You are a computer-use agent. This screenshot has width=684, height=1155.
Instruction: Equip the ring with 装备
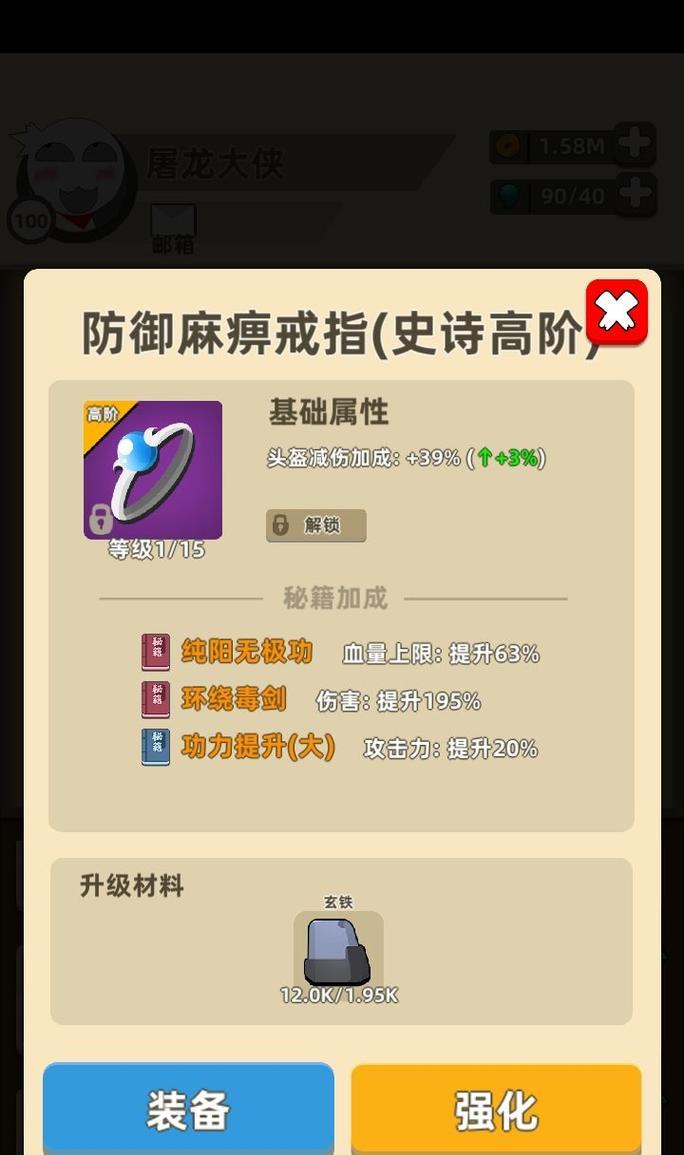coord(188,1108)
